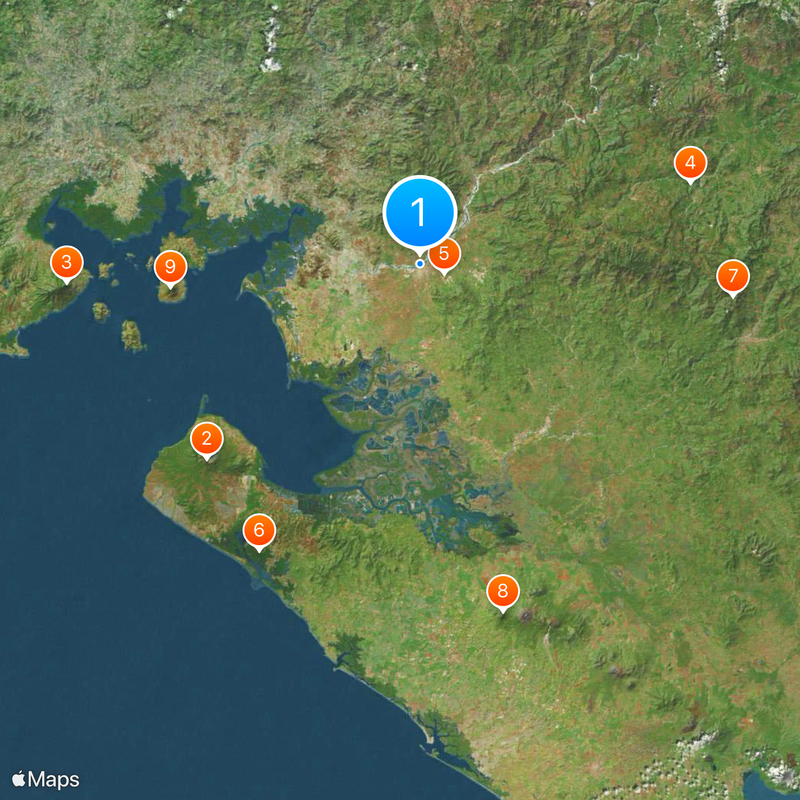Image resolution: width=800 pixels, height=800 pixels.
Task: Open map pin number 8
Action: (x=503, y=590)
